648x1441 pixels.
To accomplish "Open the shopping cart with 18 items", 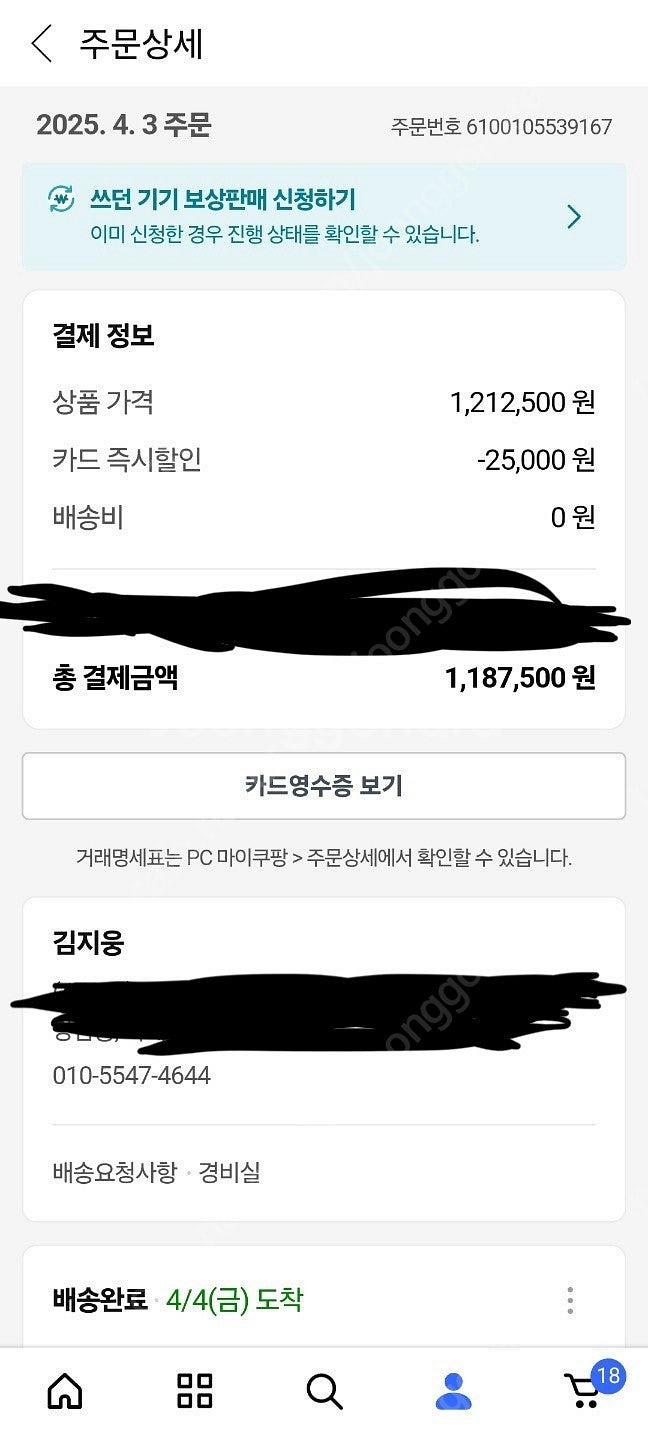I will point(584,1390).
